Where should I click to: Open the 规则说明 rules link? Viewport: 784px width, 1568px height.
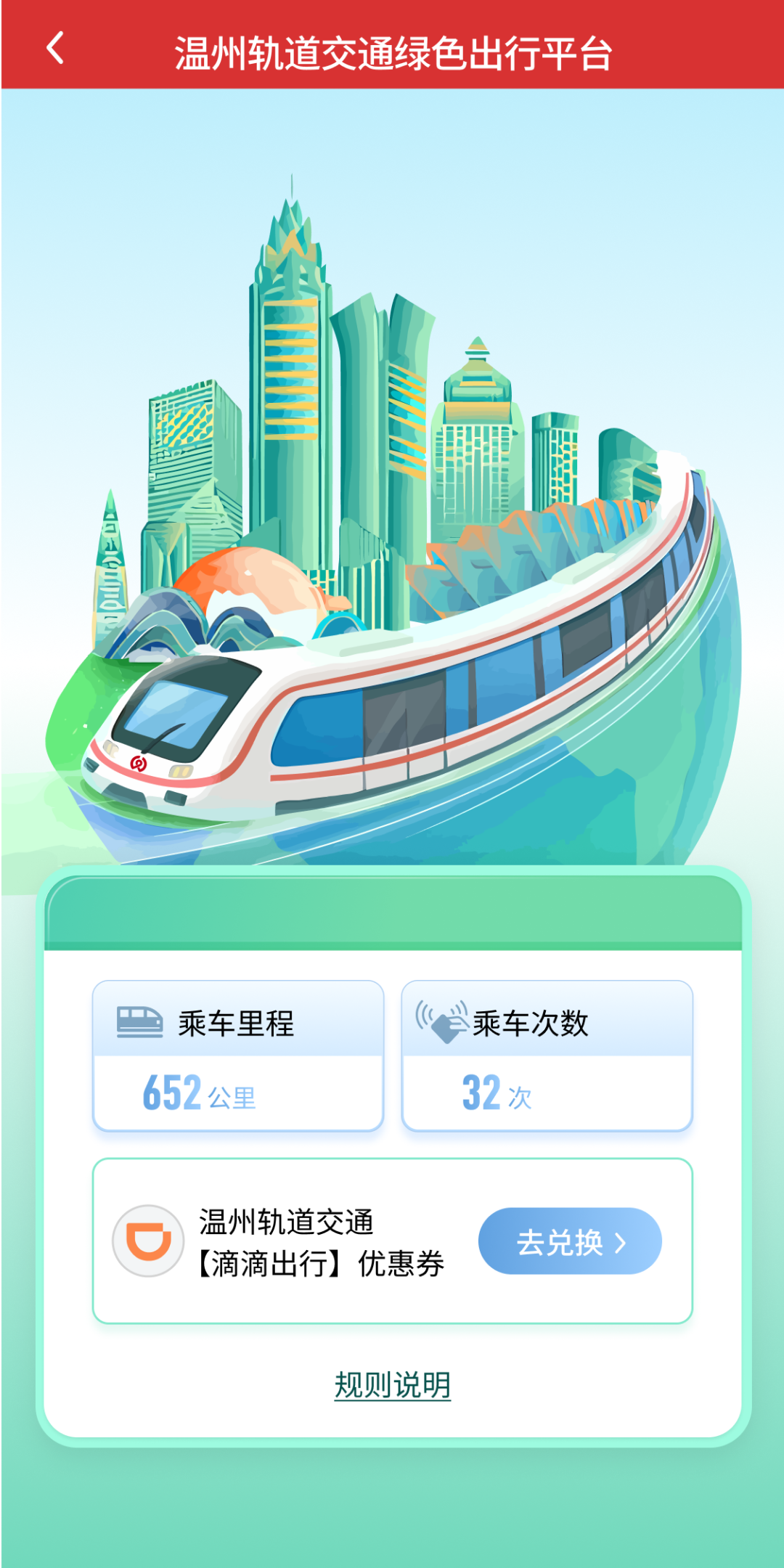(x=393, y=1385)
